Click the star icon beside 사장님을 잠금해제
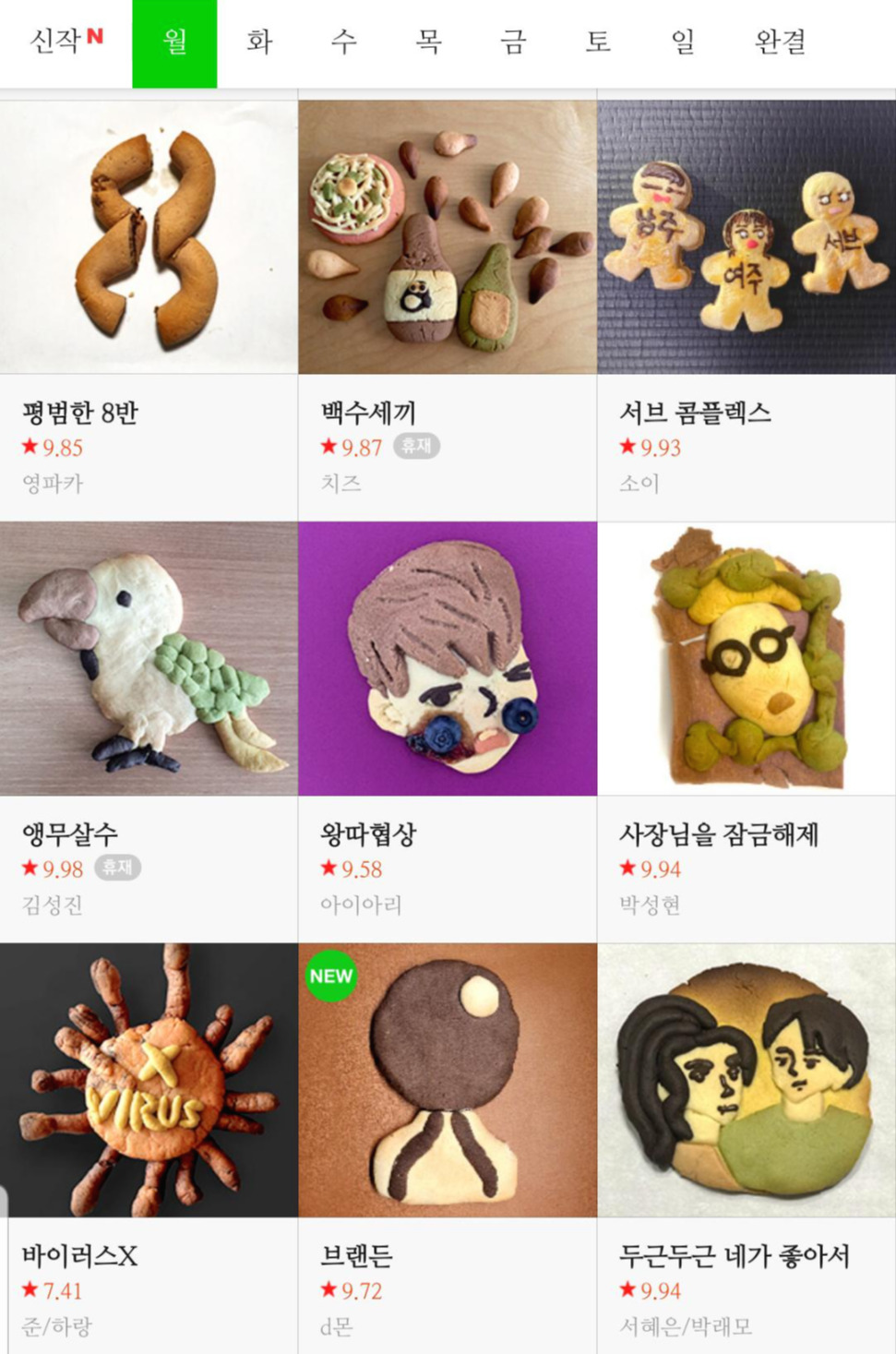Viewport: 896px width, 1354px height. coord(627,868)
